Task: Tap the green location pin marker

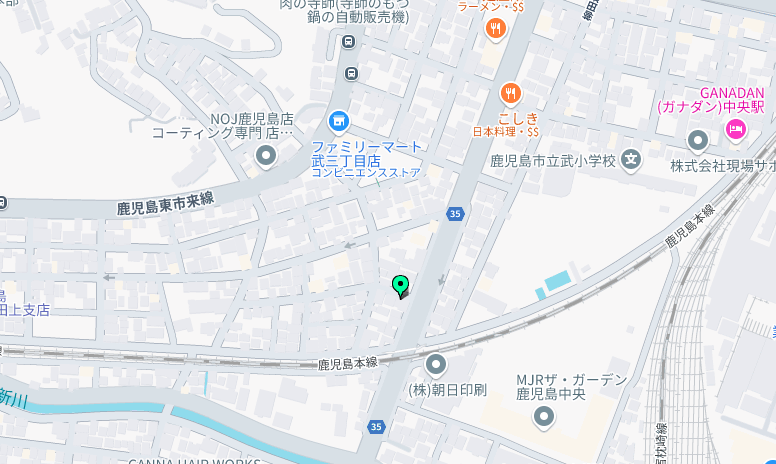Action: click(x=401, y=286)
